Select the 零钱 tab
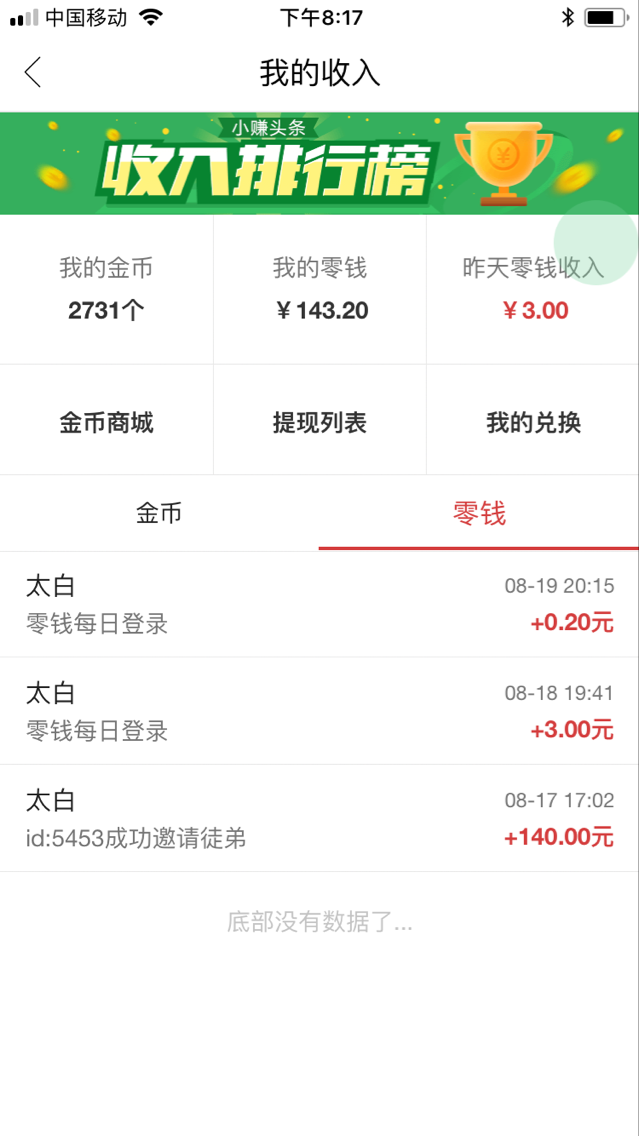This screenshot has width=639, height=1136. pos(479,514)
